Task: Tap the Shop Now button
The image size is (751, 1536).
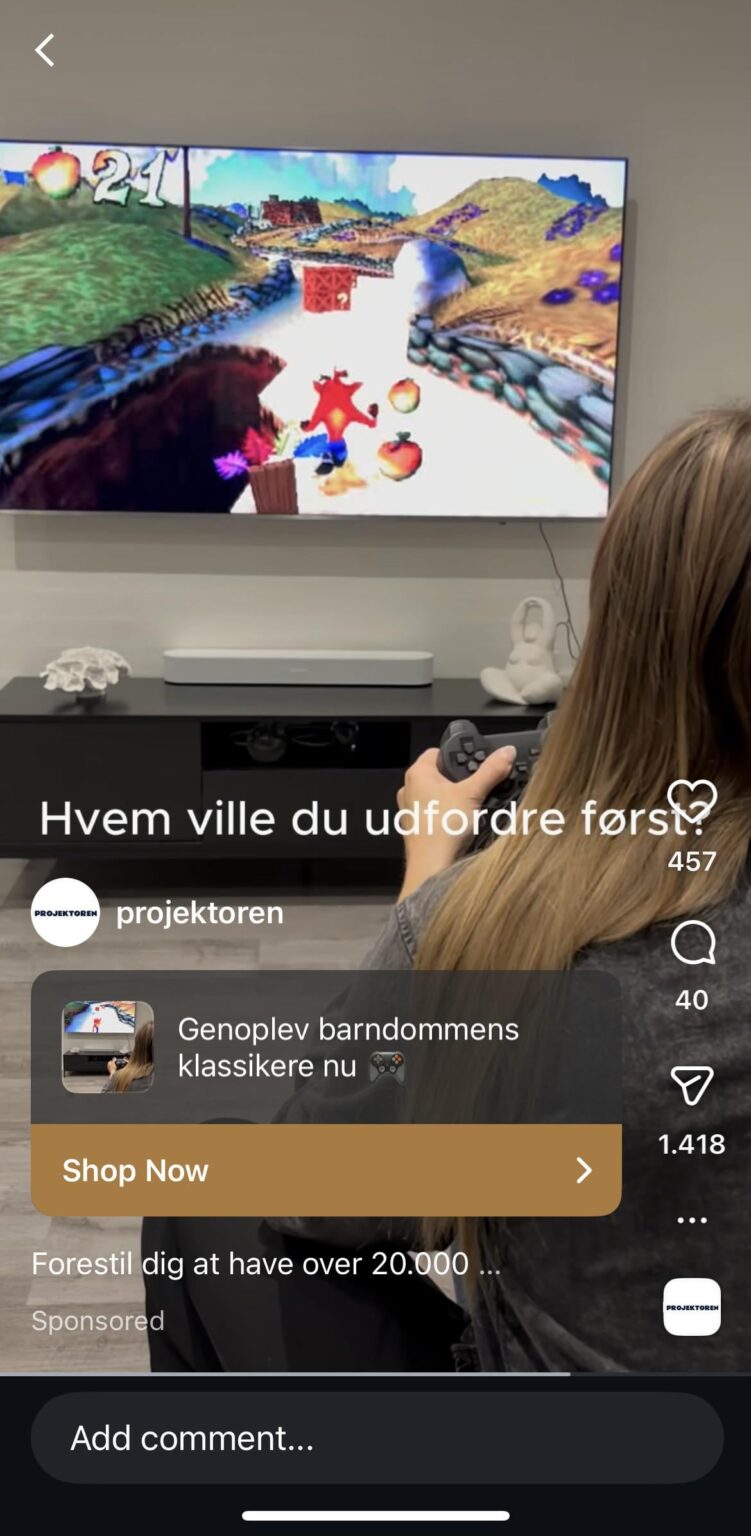Action: point(326,1170)
